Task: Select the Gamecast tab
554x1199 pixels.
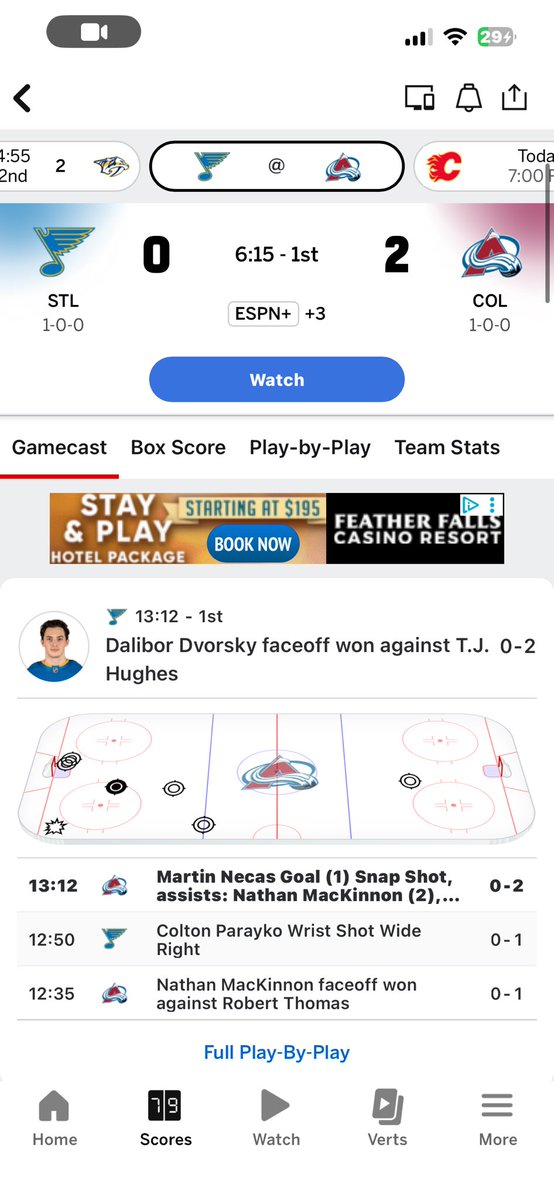Action: click(x=60, y=447)
